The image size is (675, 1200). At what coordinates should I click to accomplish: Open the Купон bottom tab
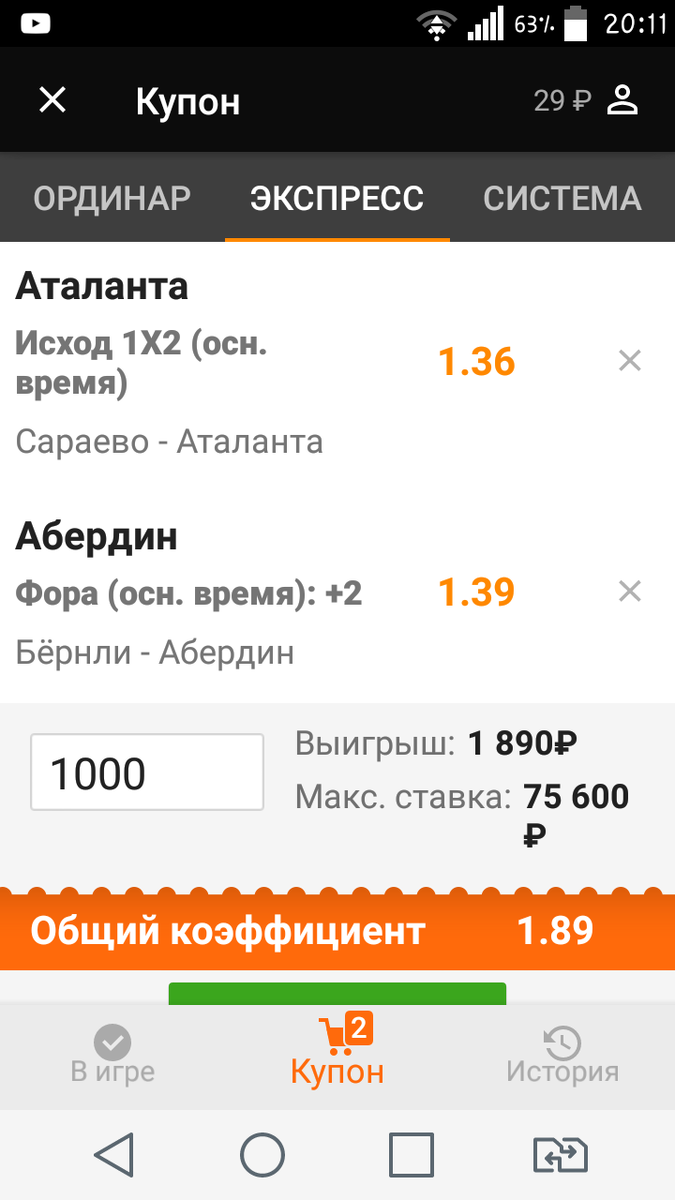(x=337, y=1053)
